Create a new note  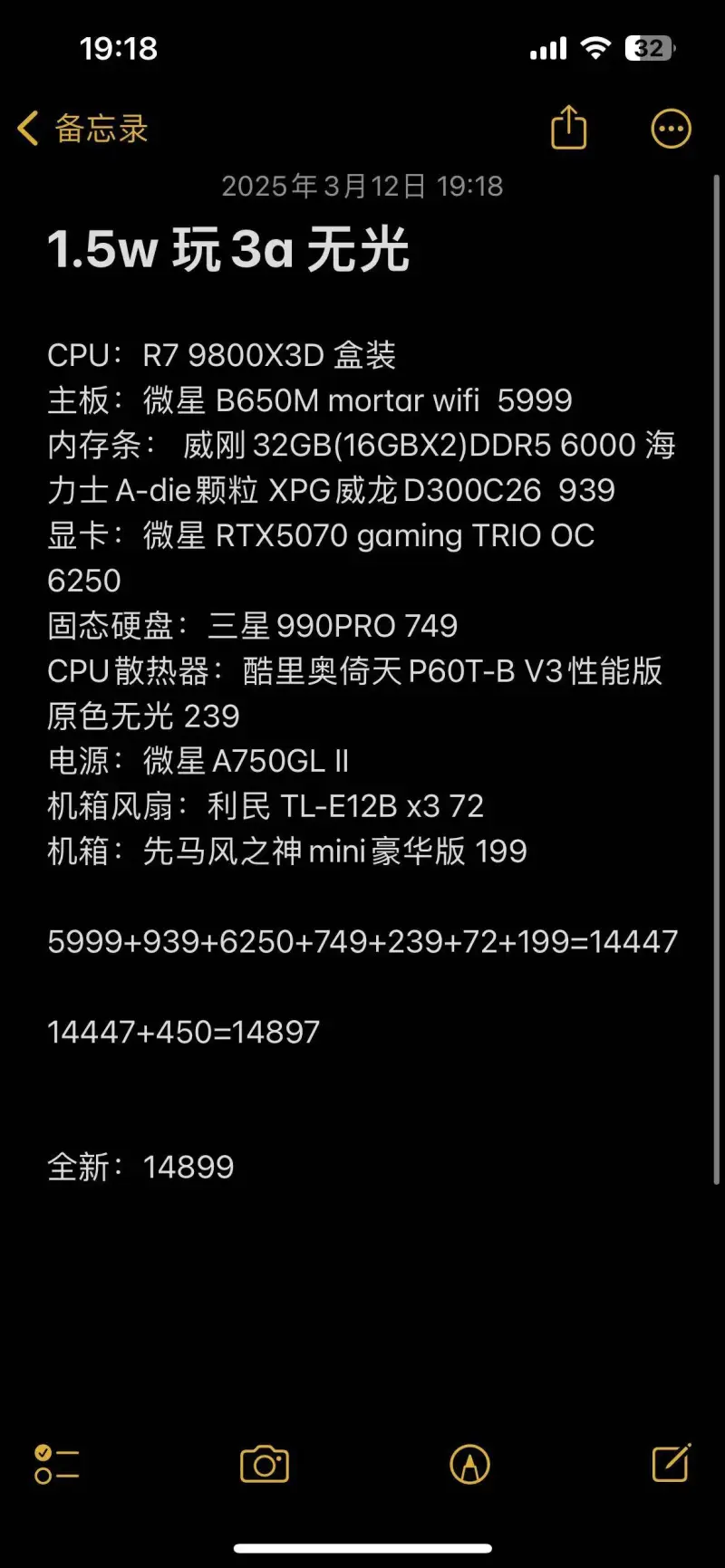(x=672, y=1462)
